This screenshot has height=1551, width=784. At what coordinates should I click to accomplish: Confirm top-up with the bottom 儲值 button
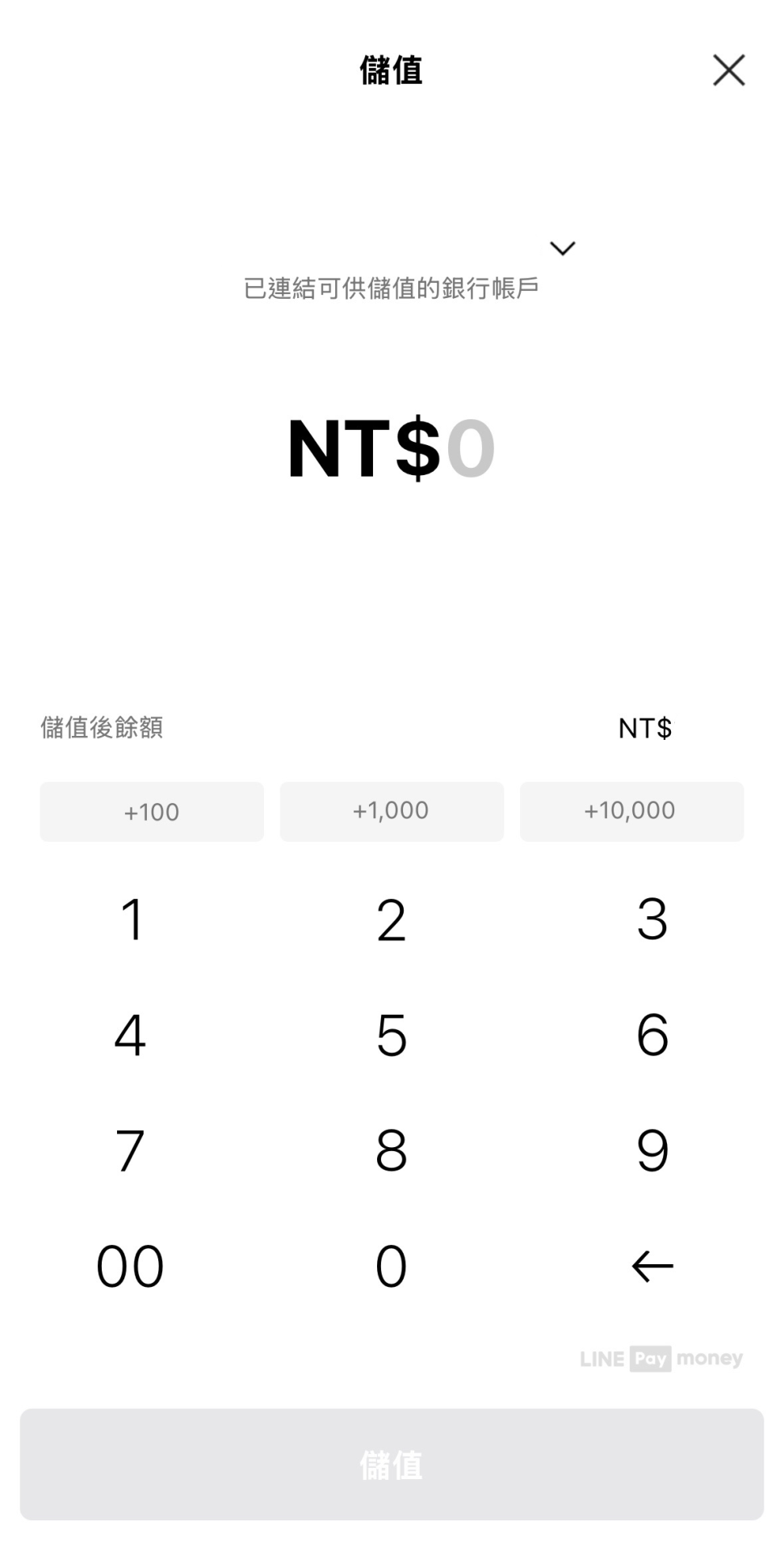click(392, 1465)
